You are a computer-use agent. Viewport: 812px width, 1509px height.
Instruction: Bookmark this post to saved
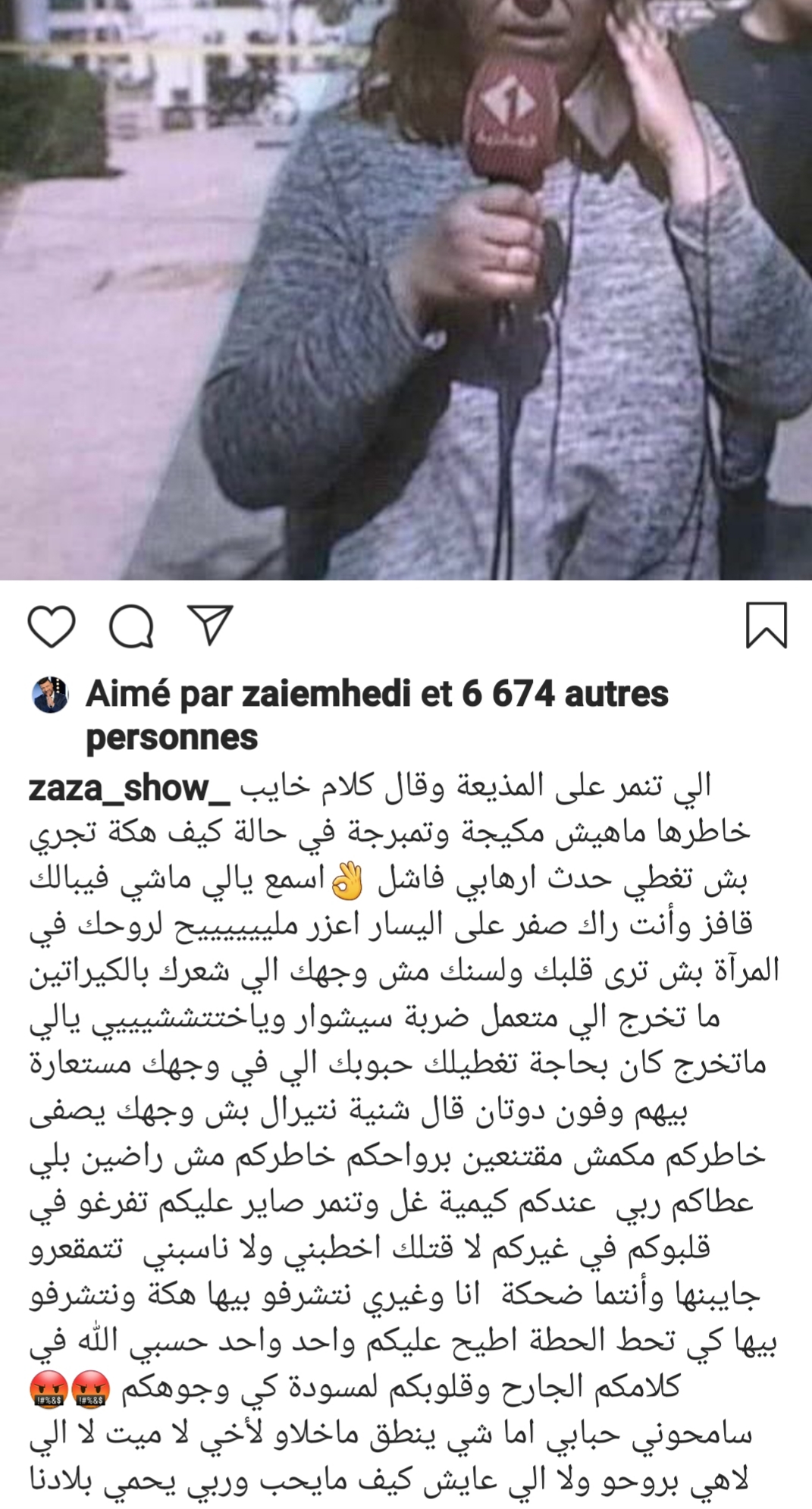767,626
